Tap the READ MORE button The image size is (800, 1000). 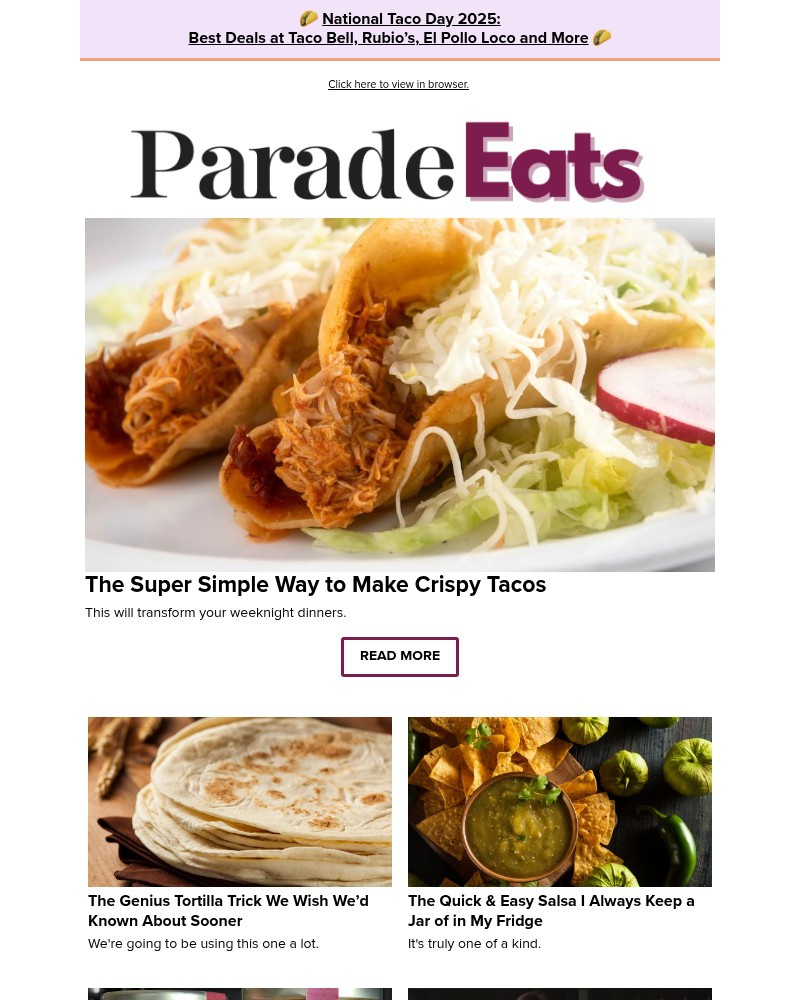(400, 656)
